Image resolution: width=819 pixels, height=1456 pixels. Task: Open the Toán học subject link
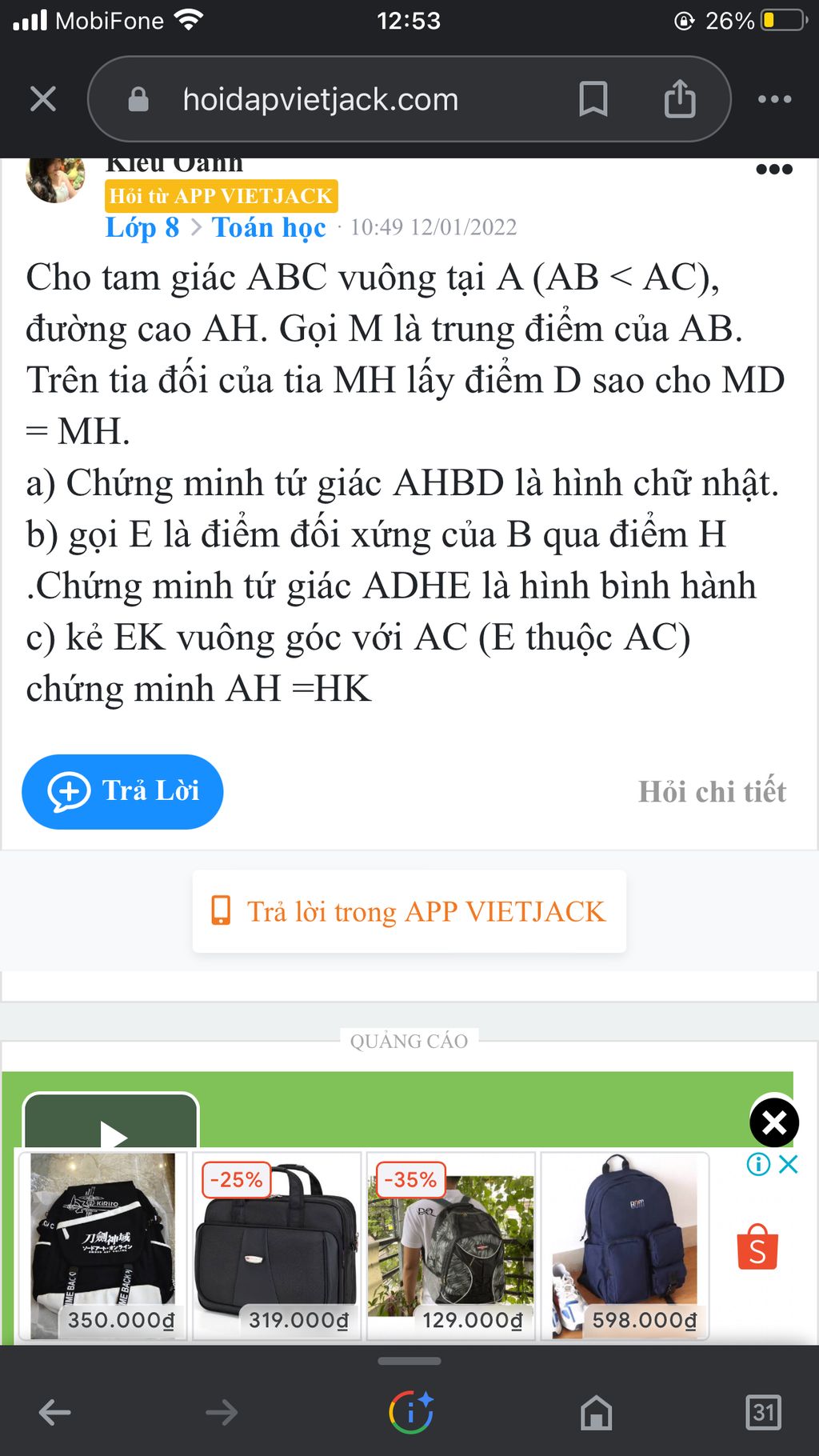coord(269,227)
